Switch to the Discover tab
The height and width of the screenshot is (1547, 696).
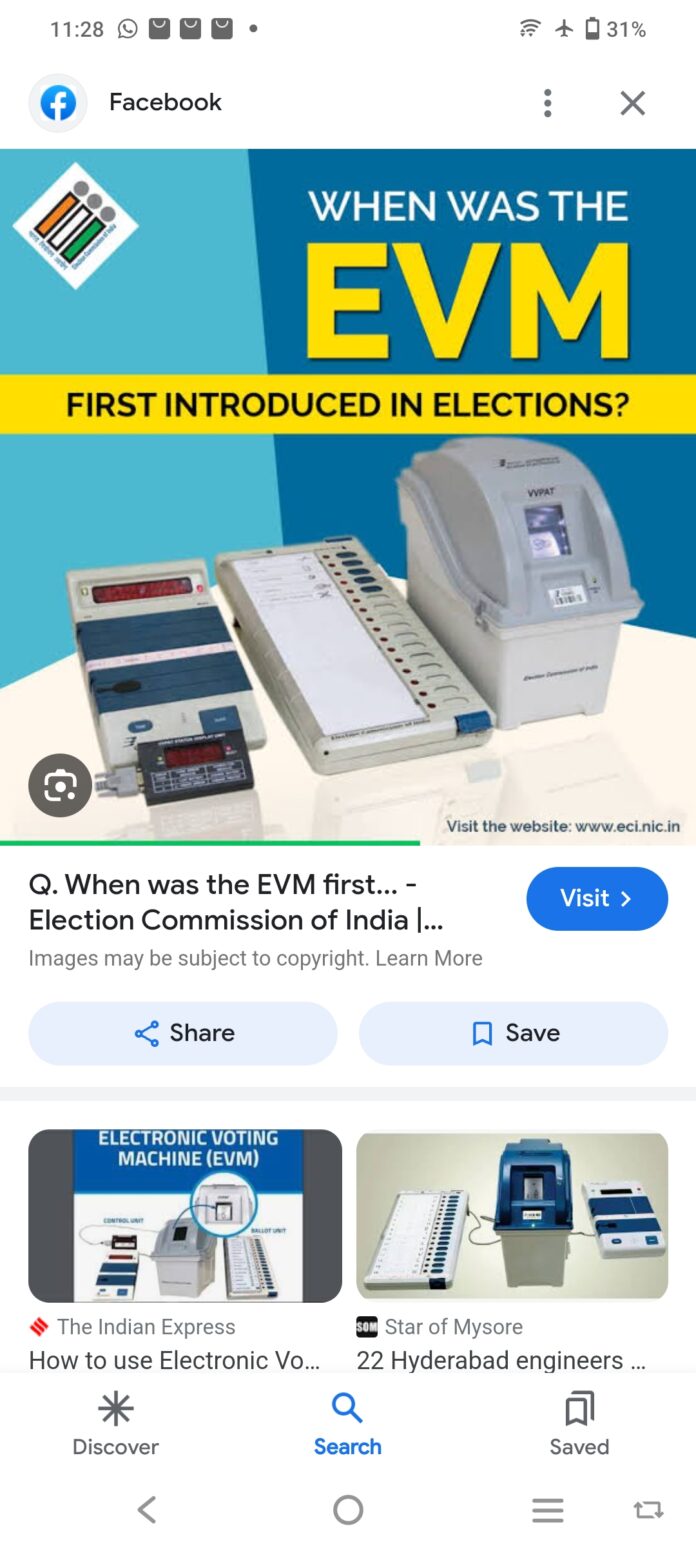pyautogui.click(x=115, y=1423)
